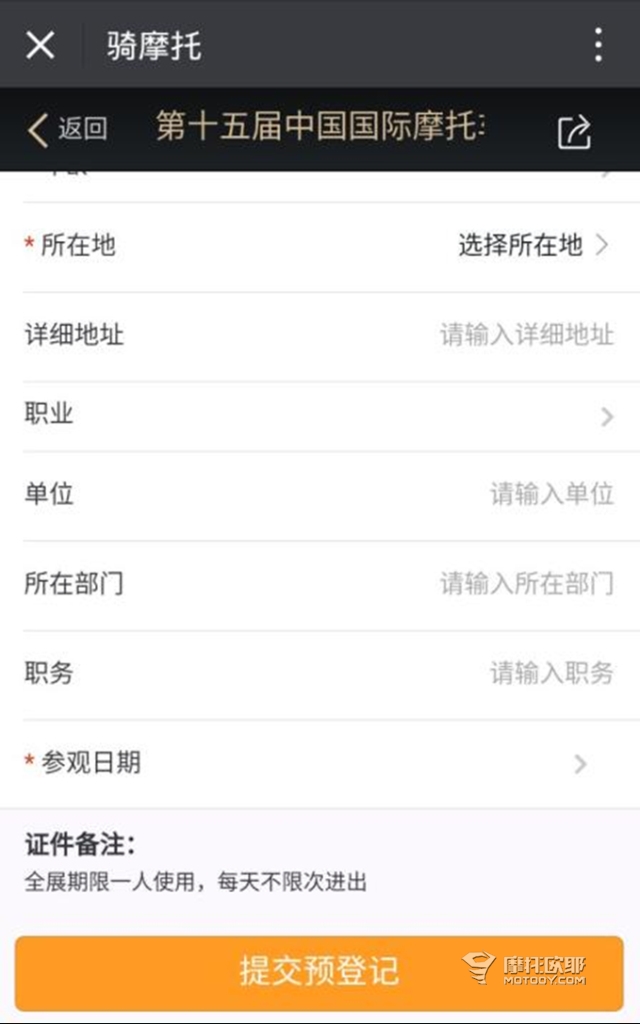Submit the form with 提交预登记

319,972
